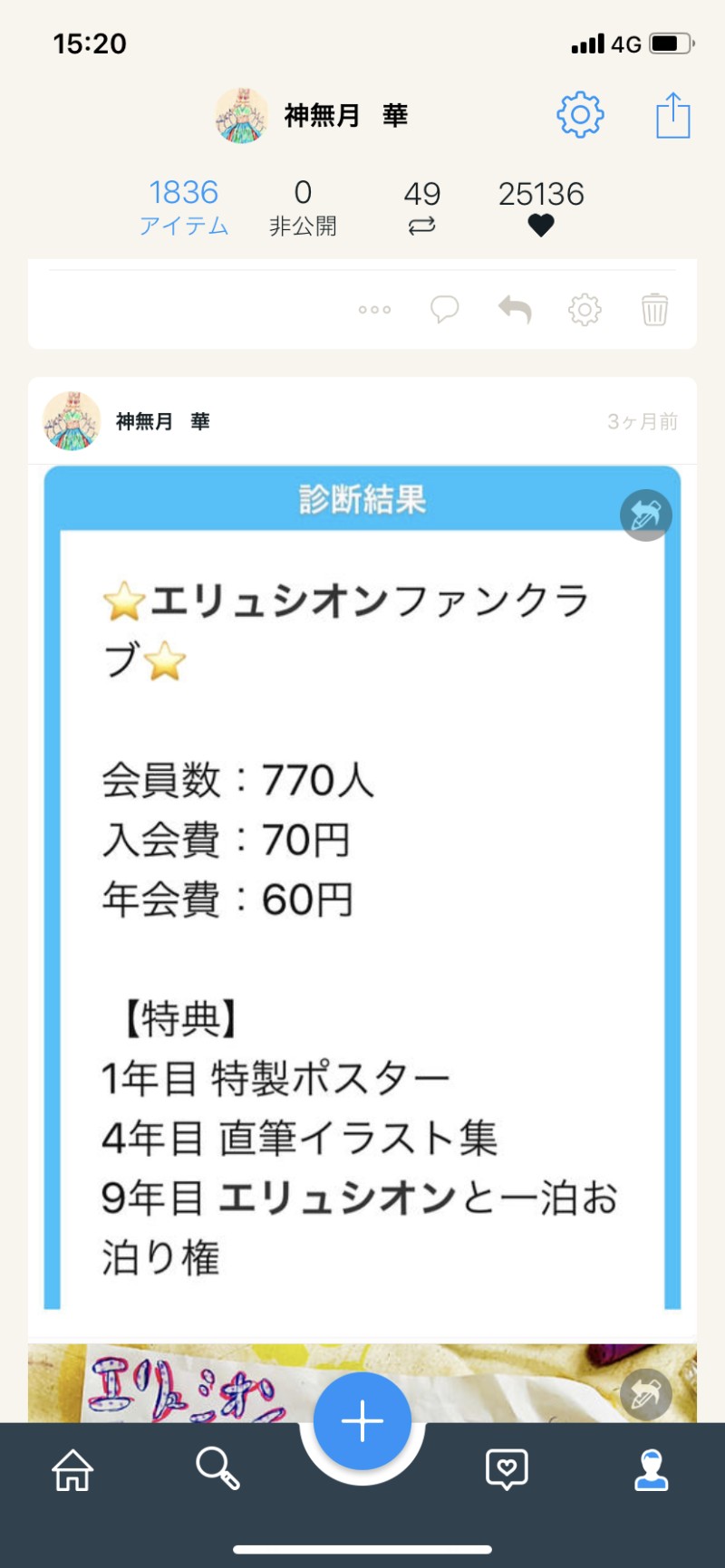Create a new post with the plus button

(x=362, y=1420)
